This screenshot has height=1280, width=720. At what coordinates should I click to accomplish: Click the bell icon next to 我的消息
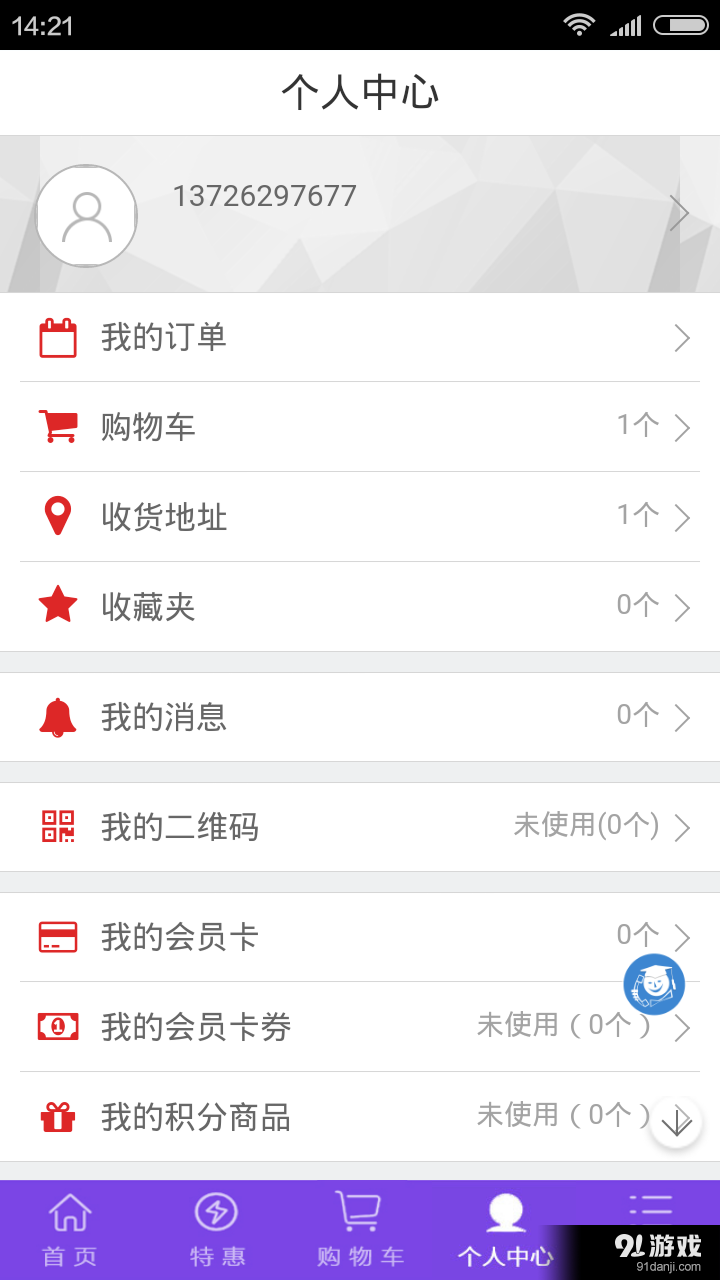click(x=58, y=717)
